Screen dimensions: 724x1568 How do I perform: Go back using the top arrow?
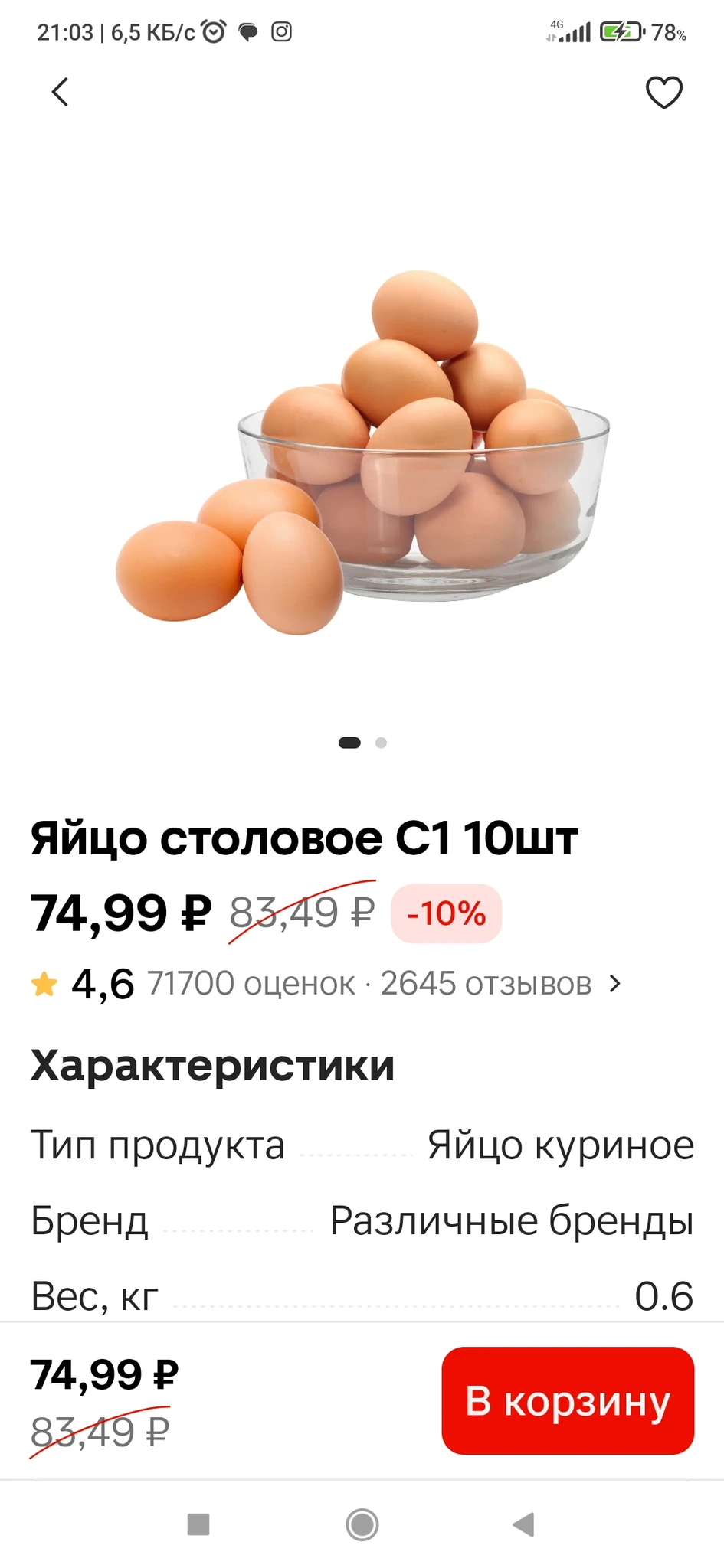(x=60, y=93)
